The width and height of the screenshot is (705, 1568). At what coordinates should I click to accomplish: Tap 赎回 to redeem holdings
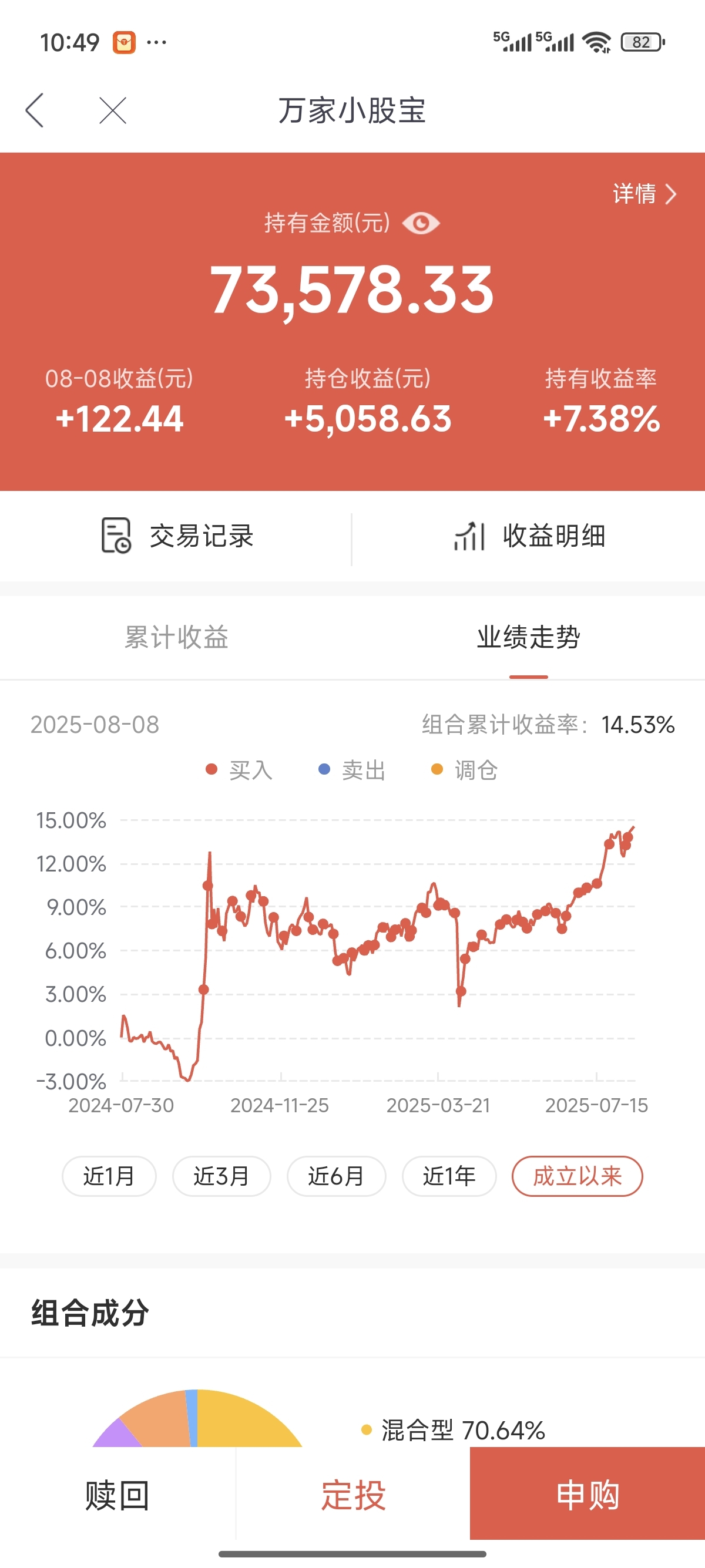(x=117, y=1495)
